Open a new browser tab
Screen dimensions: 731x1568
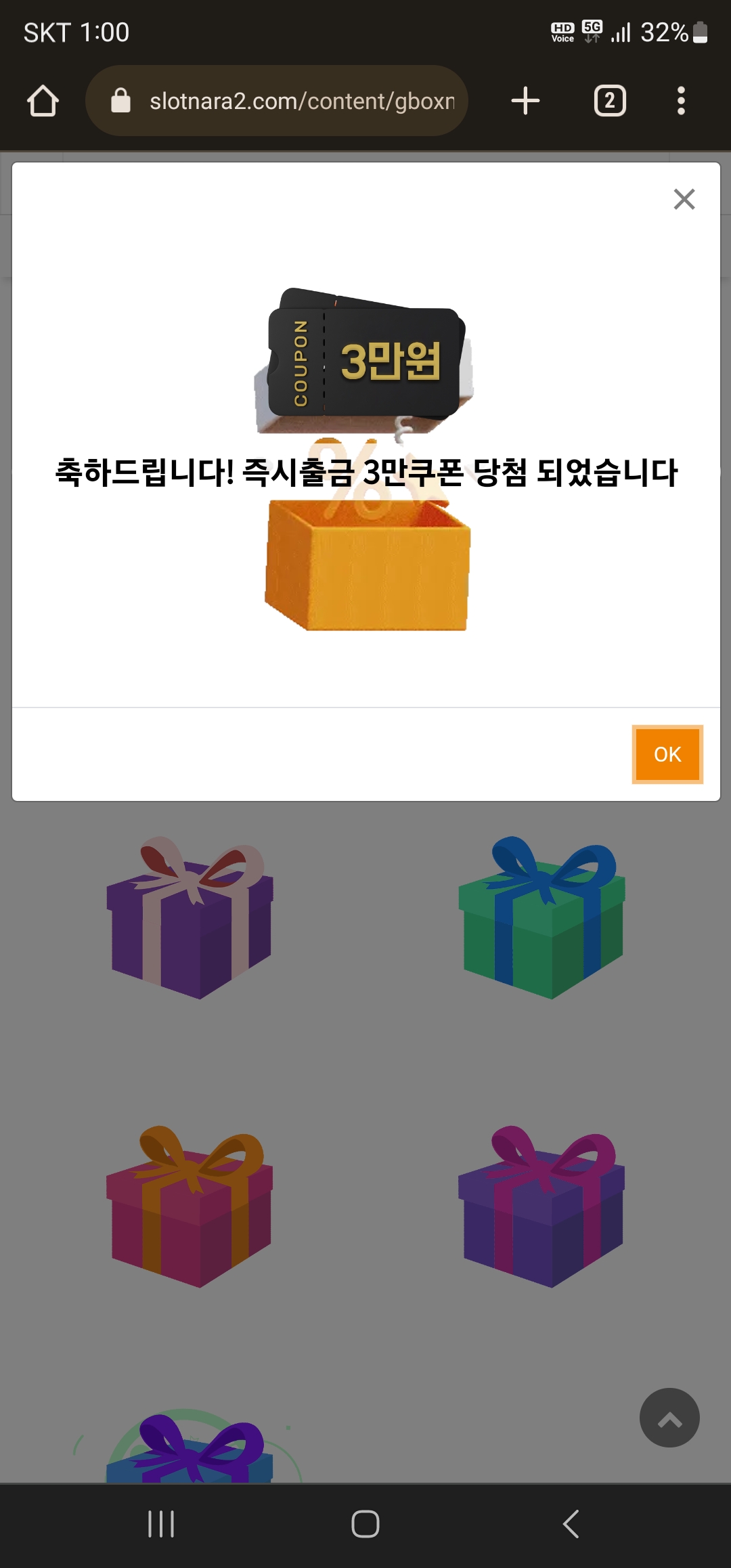pos(525,101)
